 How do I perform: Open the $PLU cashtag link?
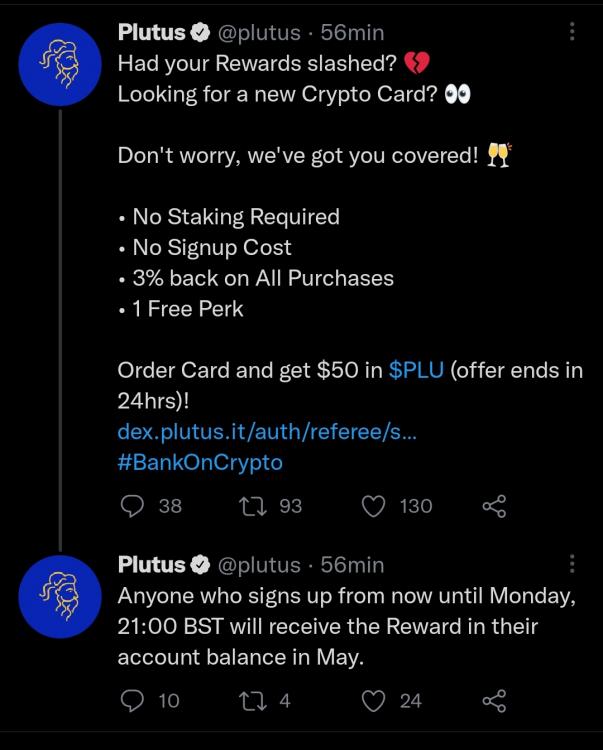(x=416, y=370)
